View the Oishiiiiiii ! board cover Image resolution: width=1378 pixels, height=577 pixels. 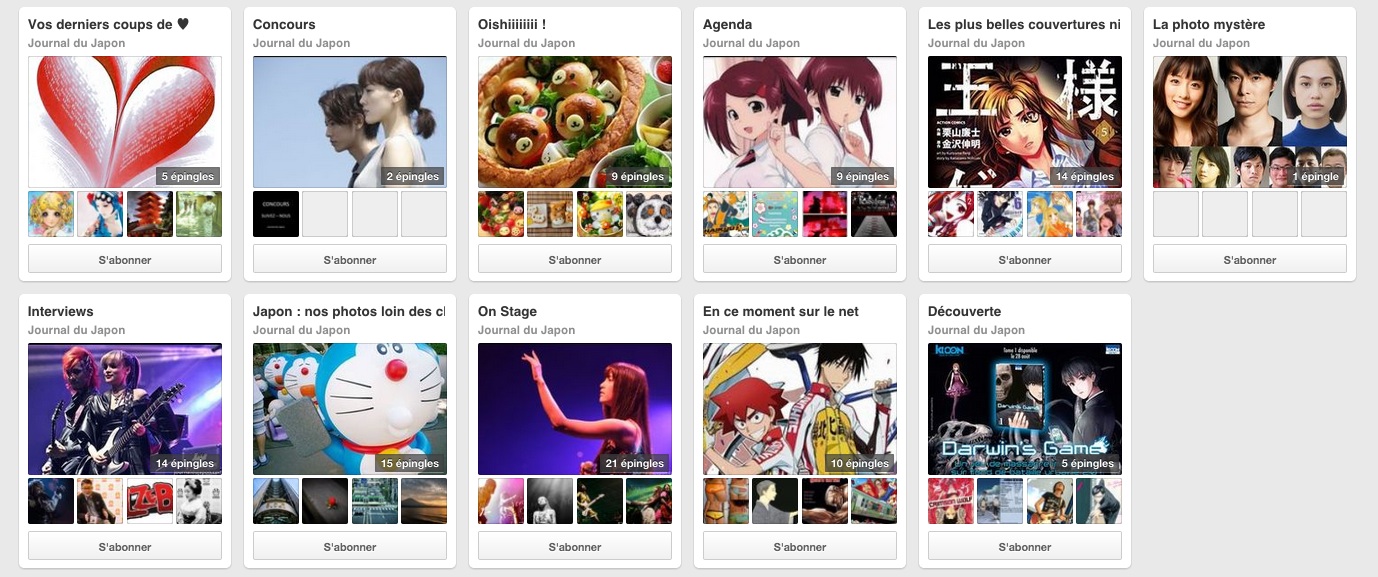coord(575,121)
